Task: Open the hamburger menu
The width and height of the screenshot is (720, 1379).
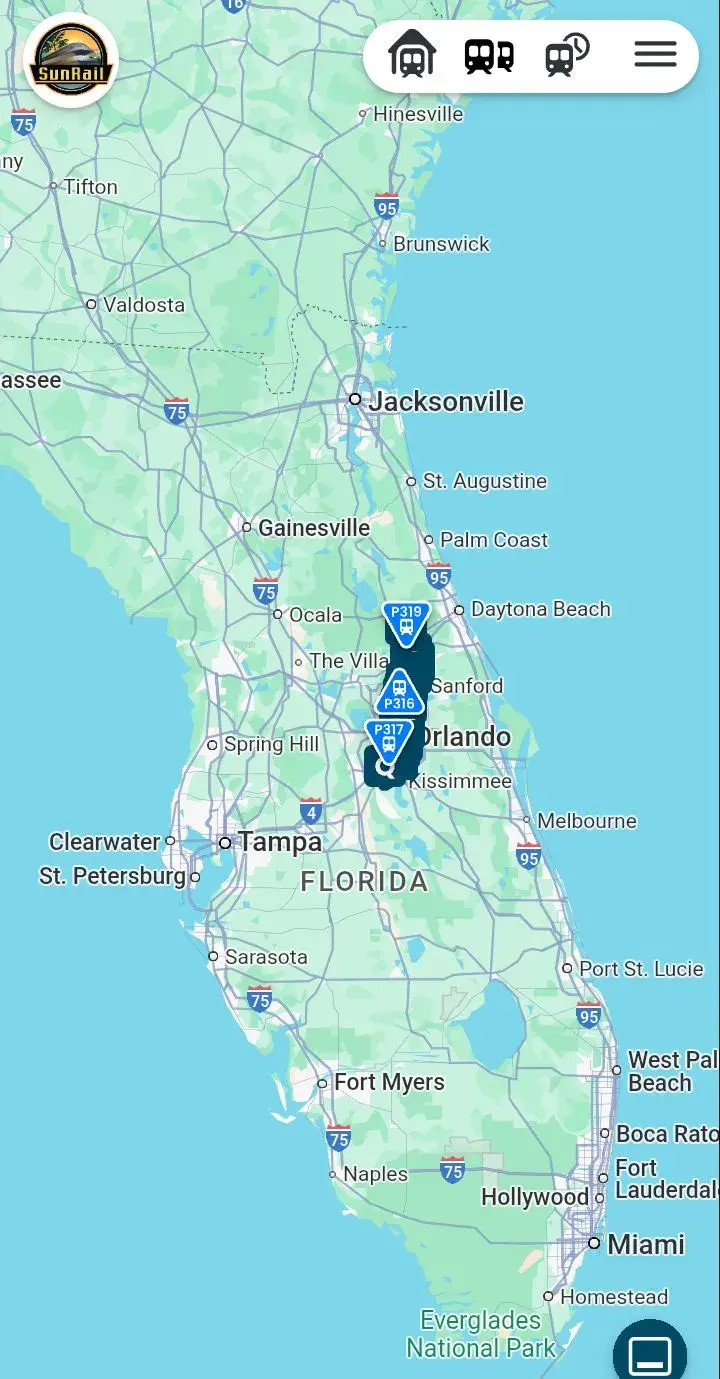Action: 655,54
